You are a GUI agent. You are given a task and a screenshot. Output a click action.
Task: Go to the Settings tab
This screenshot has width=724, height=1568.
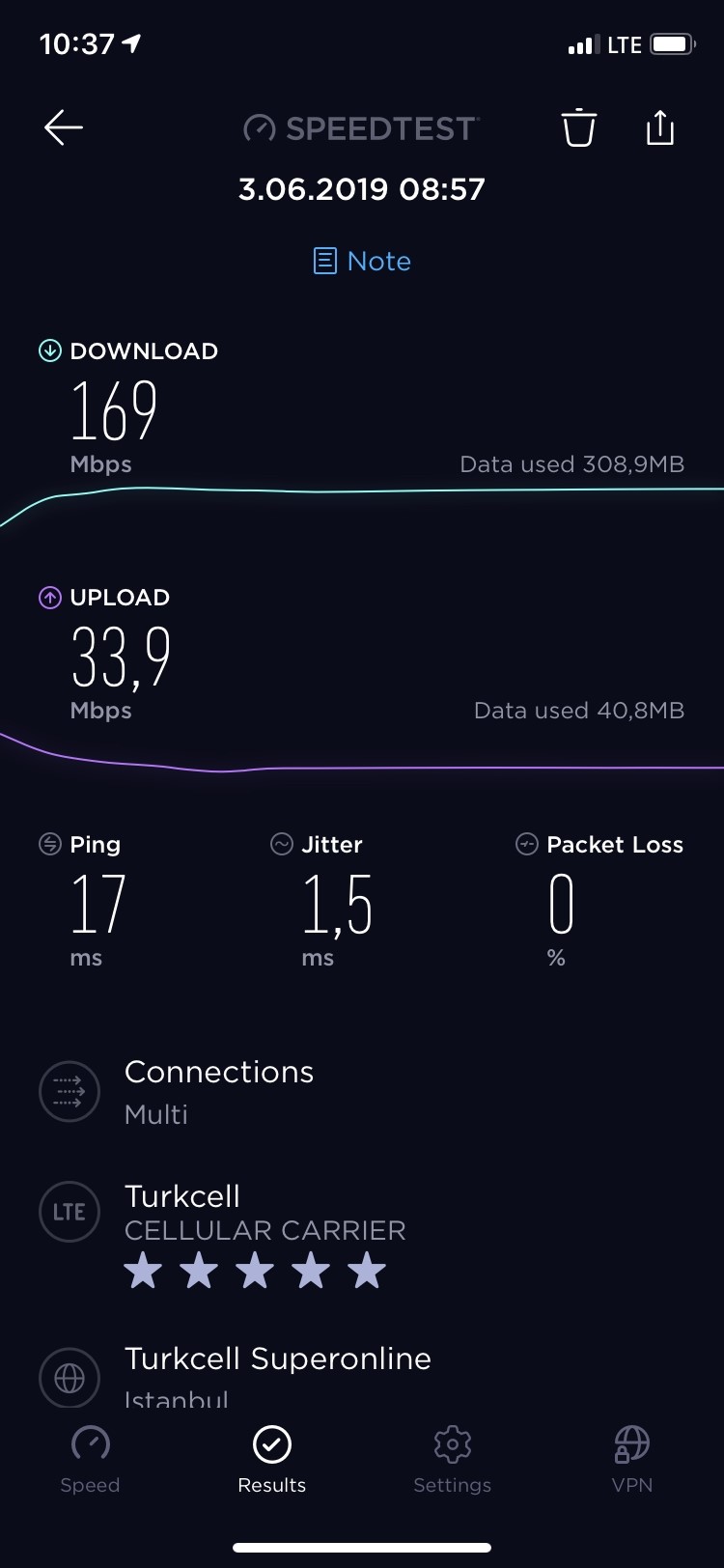pyautogui.click(x=452, y=1460)
